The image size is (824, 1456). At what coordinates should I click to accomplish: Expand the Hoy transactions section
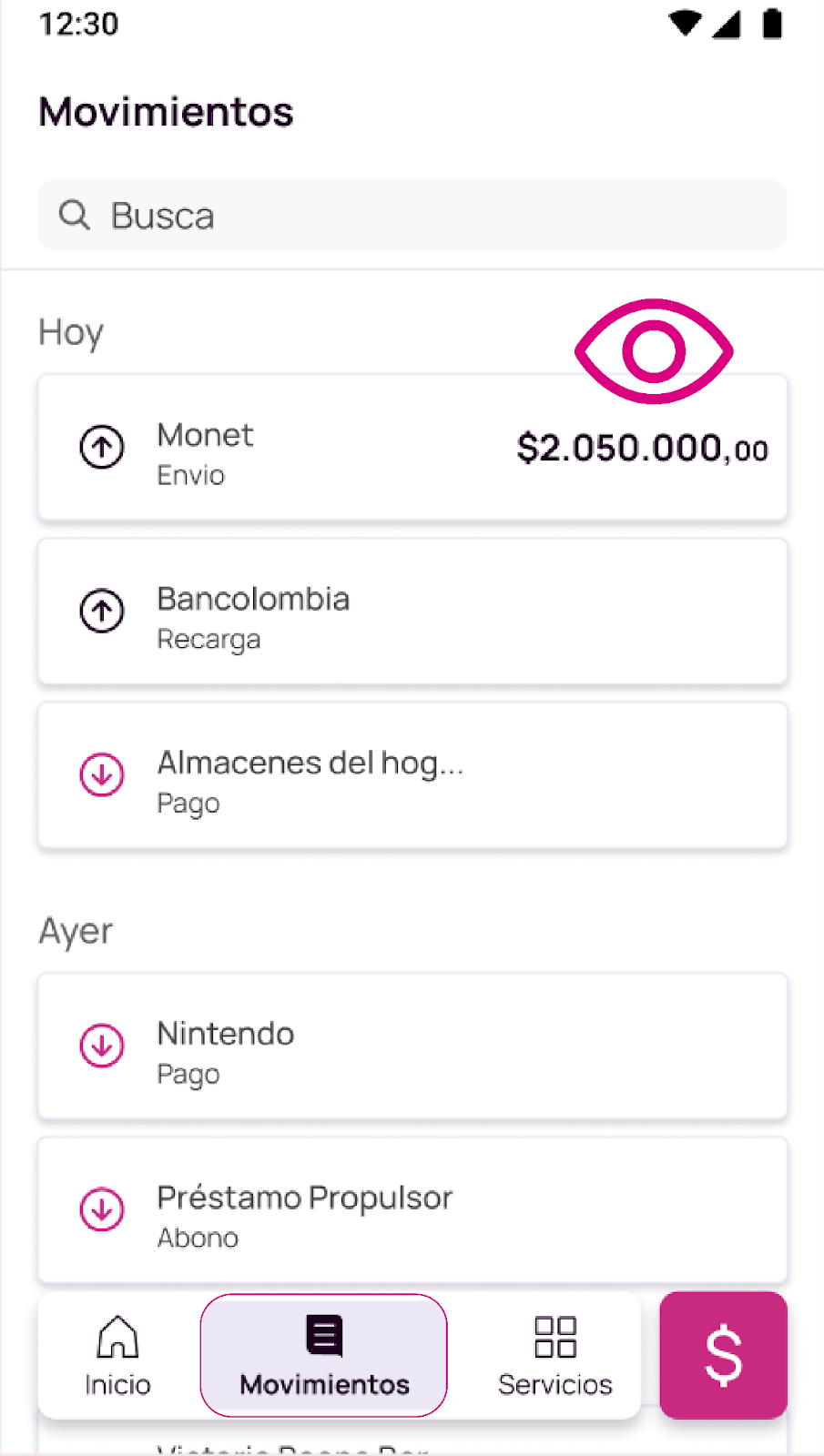[71, 332]
